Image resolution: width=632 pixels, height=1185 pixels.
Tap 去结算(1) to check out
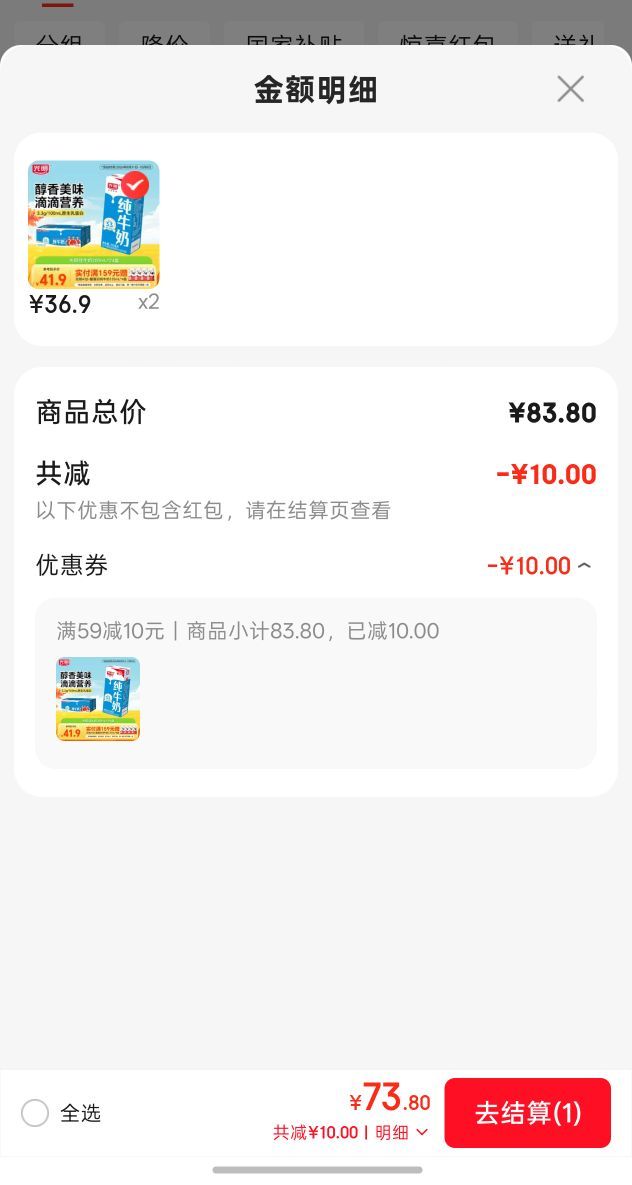pos(527,1112)
